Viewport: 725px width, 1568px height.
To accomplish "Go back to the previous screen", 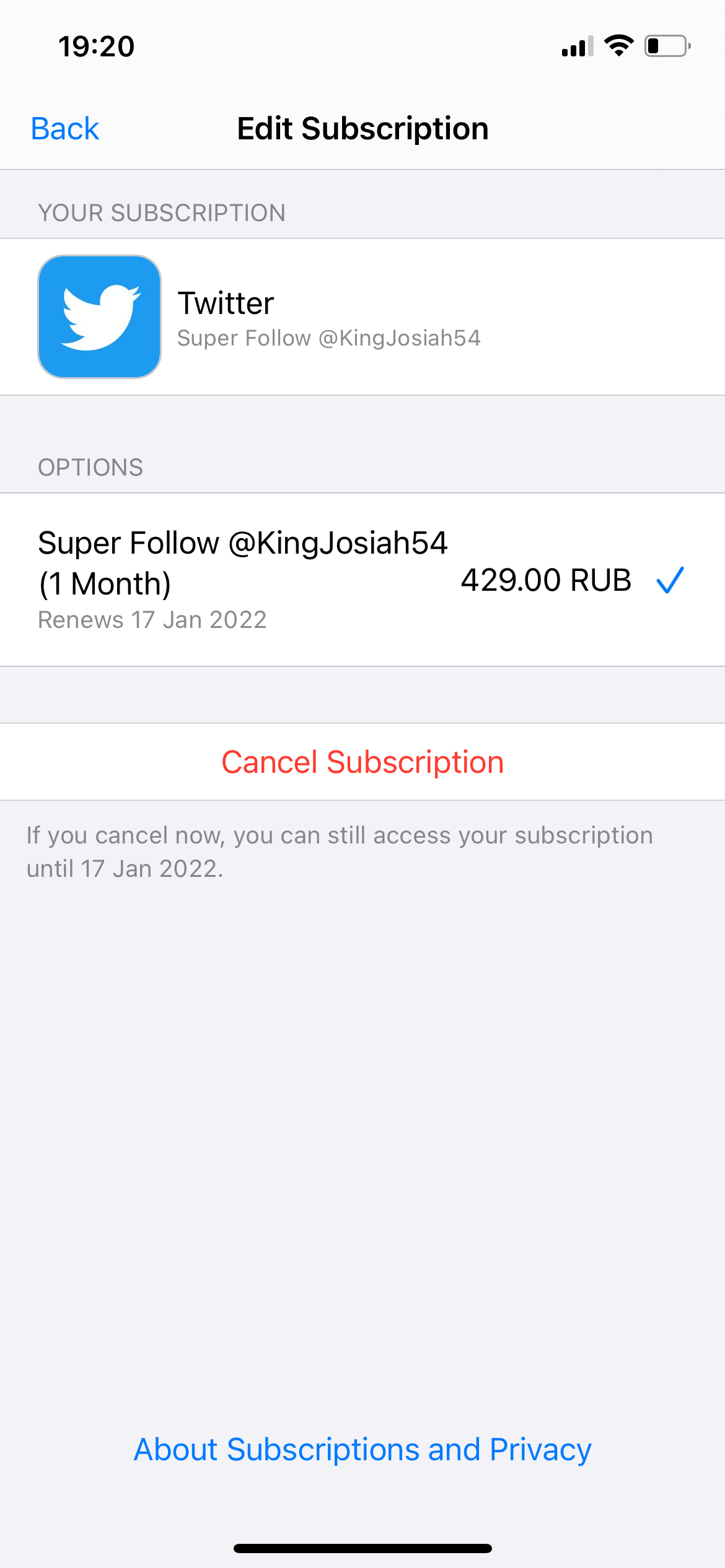I will pos(65,129).
